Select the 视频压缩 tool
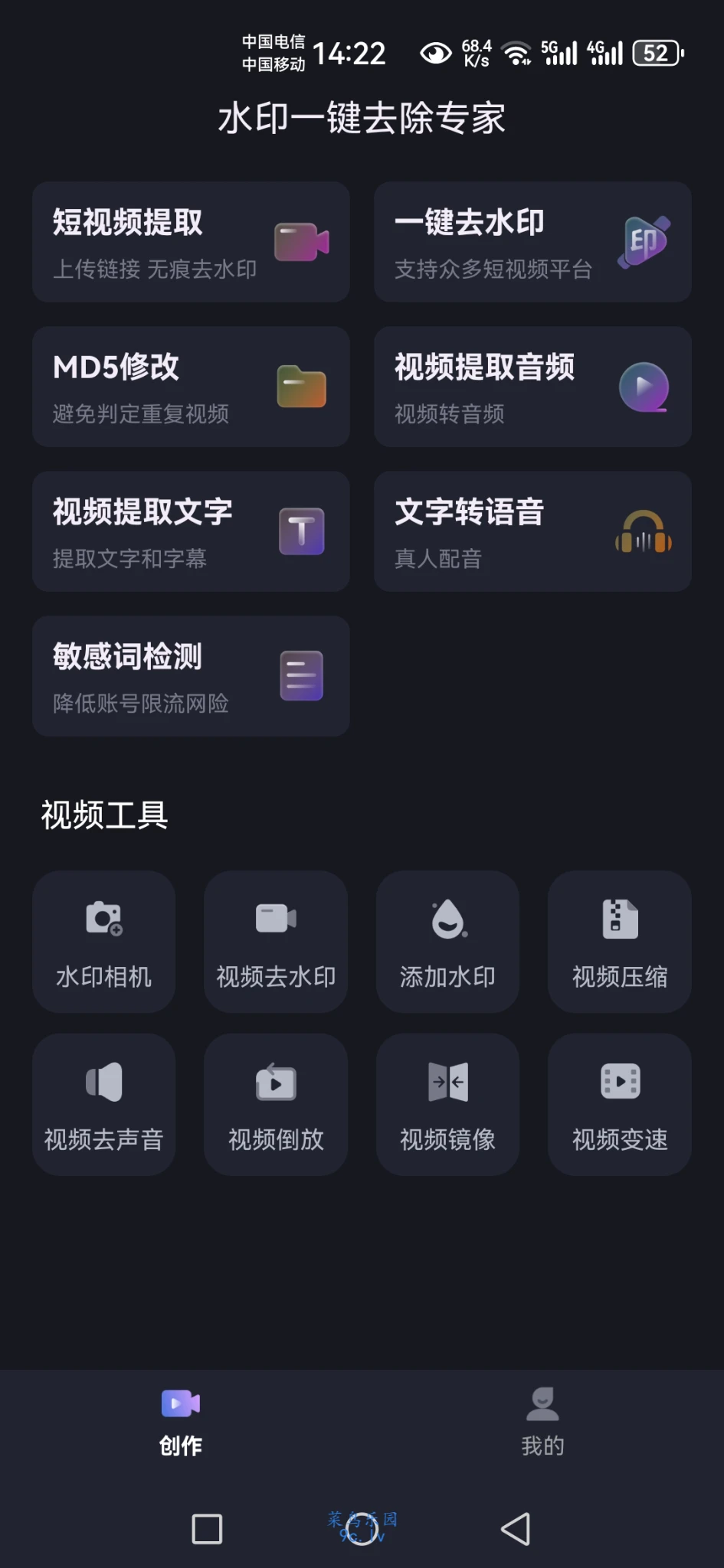Viewport: 724px width, 1568px height. click(620, 942)
